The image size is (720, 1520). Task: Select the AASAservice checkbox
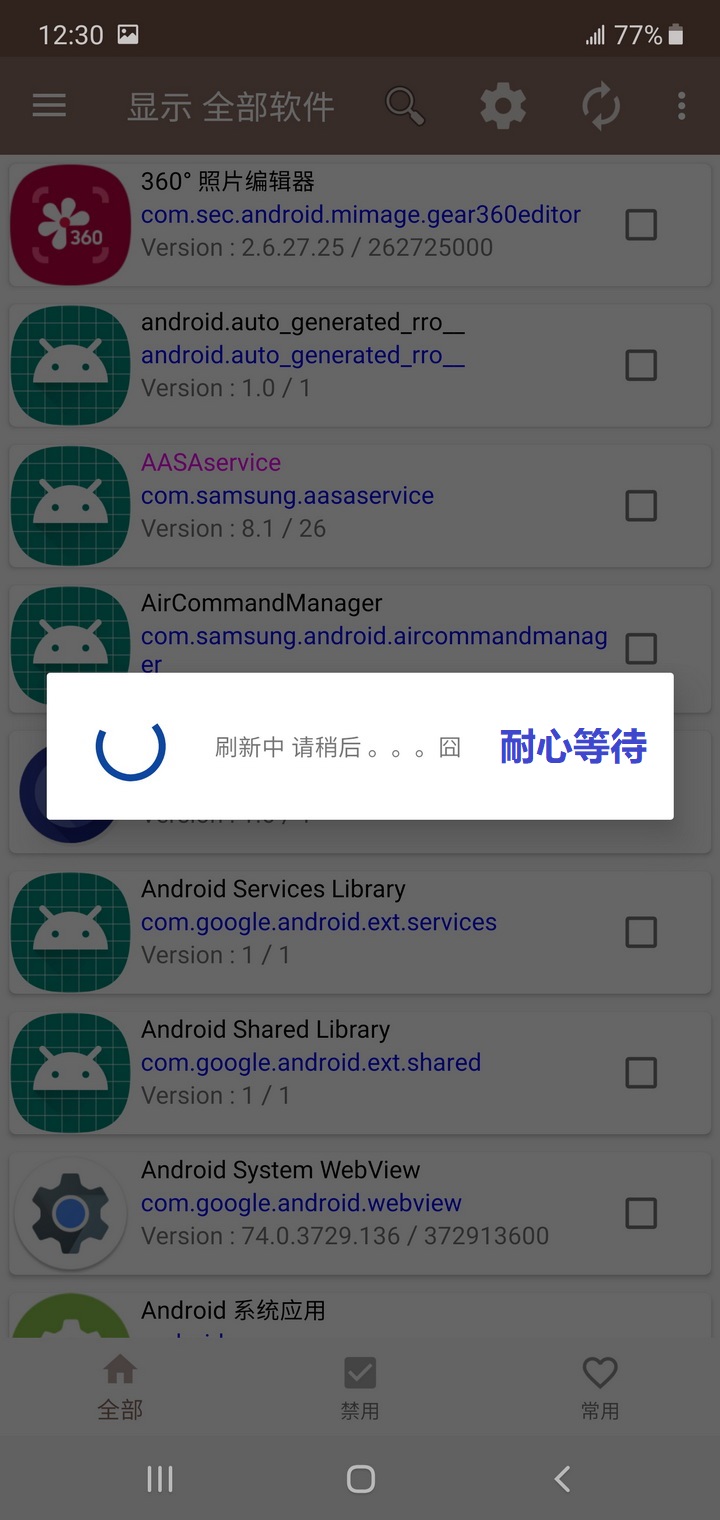tap(641, 506)
